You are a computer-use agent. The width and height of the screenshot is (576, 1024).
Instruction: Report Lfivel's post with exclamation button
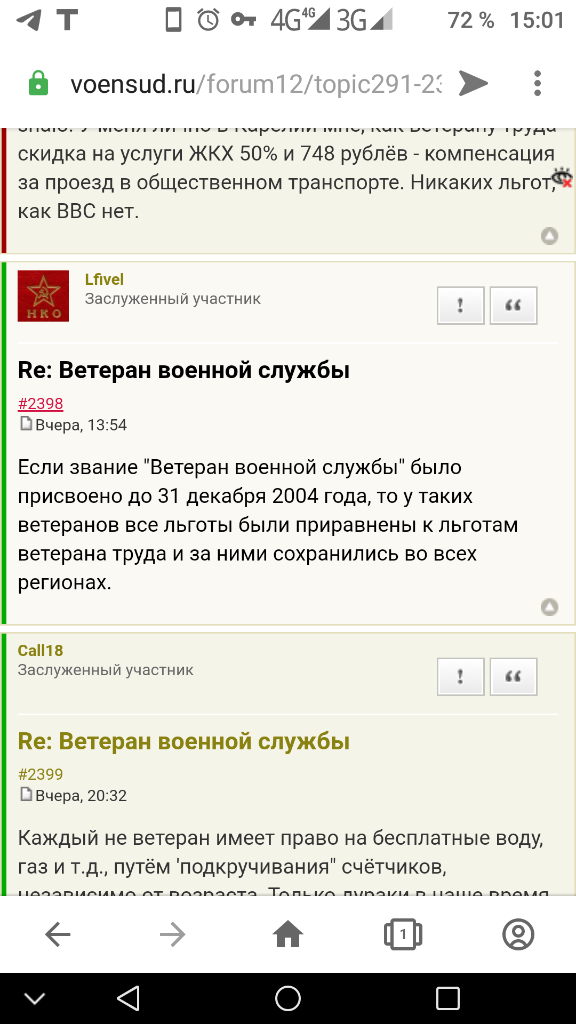tap(460, 306)
